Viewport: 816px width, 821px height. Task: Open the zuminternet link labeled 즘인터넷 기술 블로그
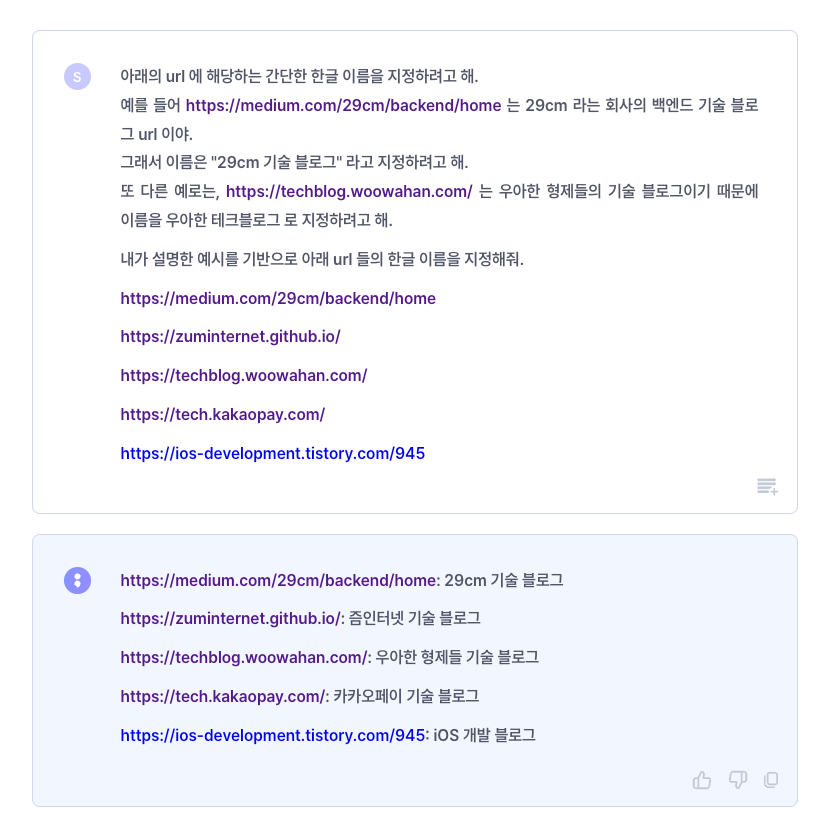coord(231,619)
